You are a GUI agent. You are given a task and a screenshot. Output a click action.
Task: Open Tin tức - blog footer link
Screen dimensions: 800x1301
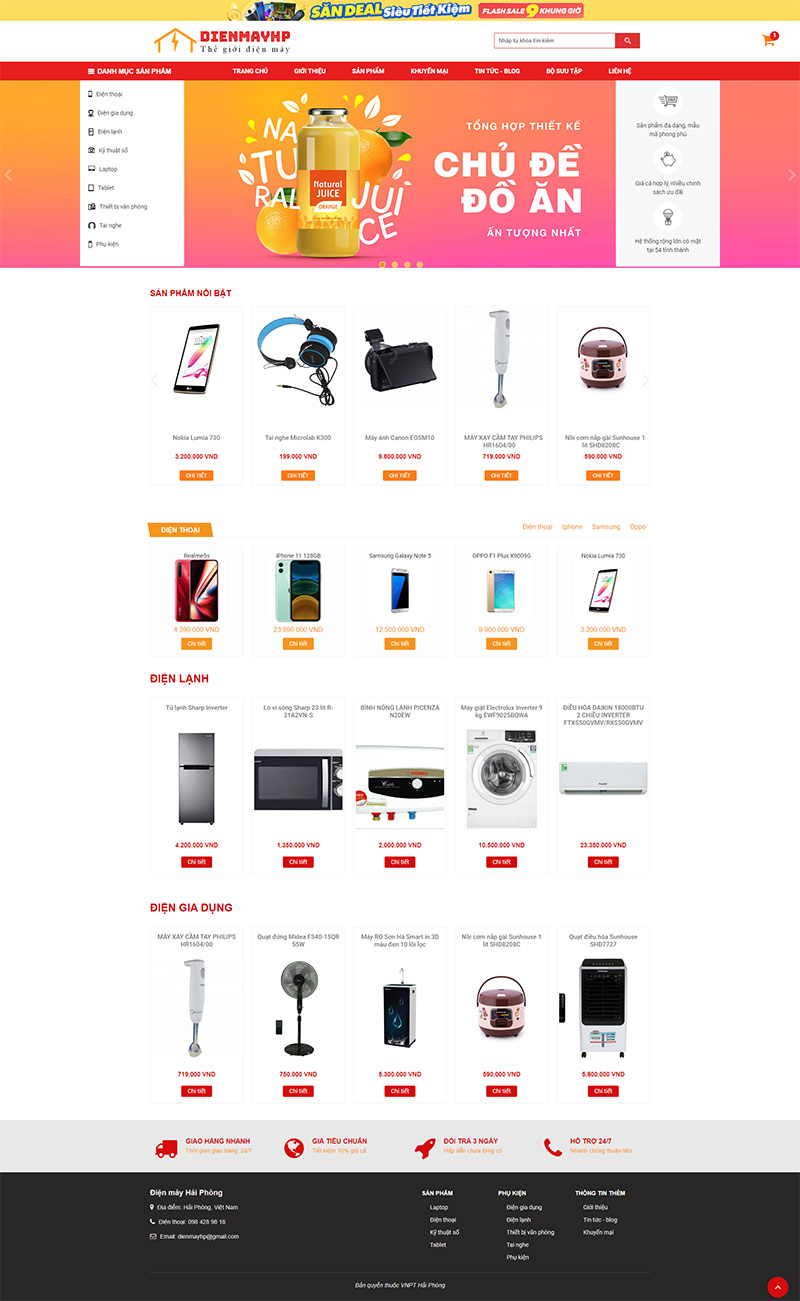600,1220
